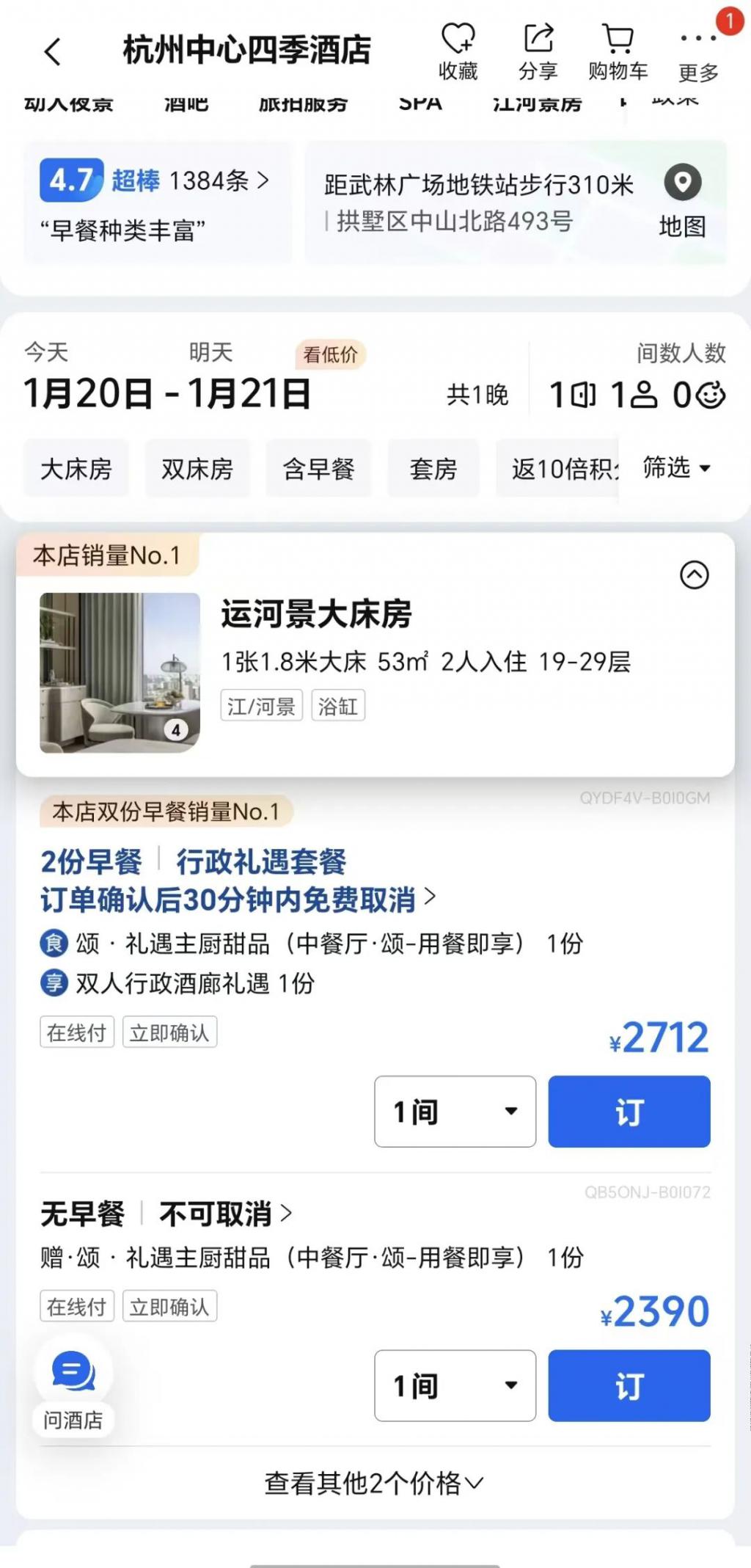Viewport: 751px width, 1568px height.
Task: Add hotel to favorites (收藏)
Action: click(458, 51)
